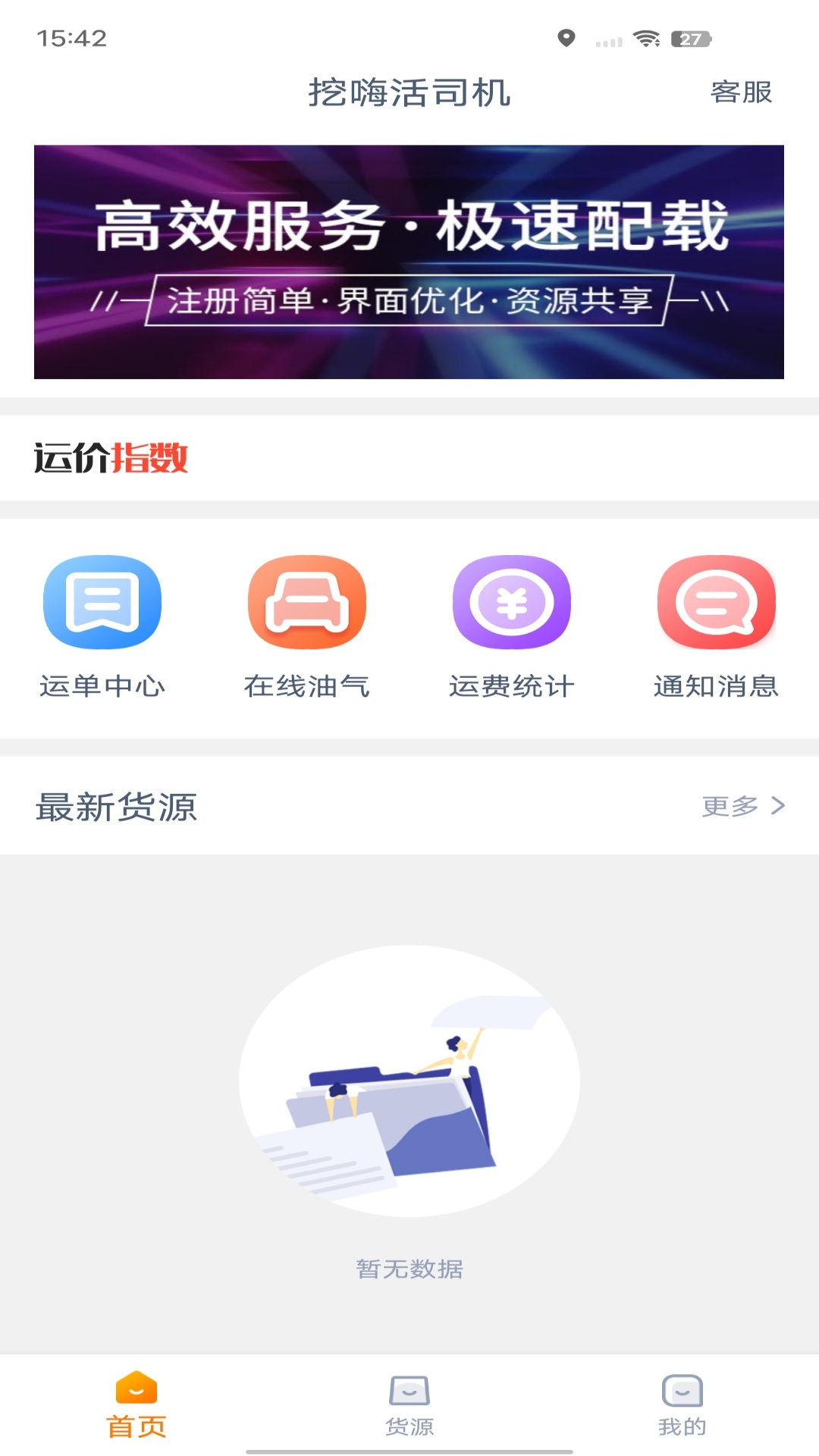Open 通知消息 notifications
The height and width of the screenshot is (1456, 819).
coord(717,626)
